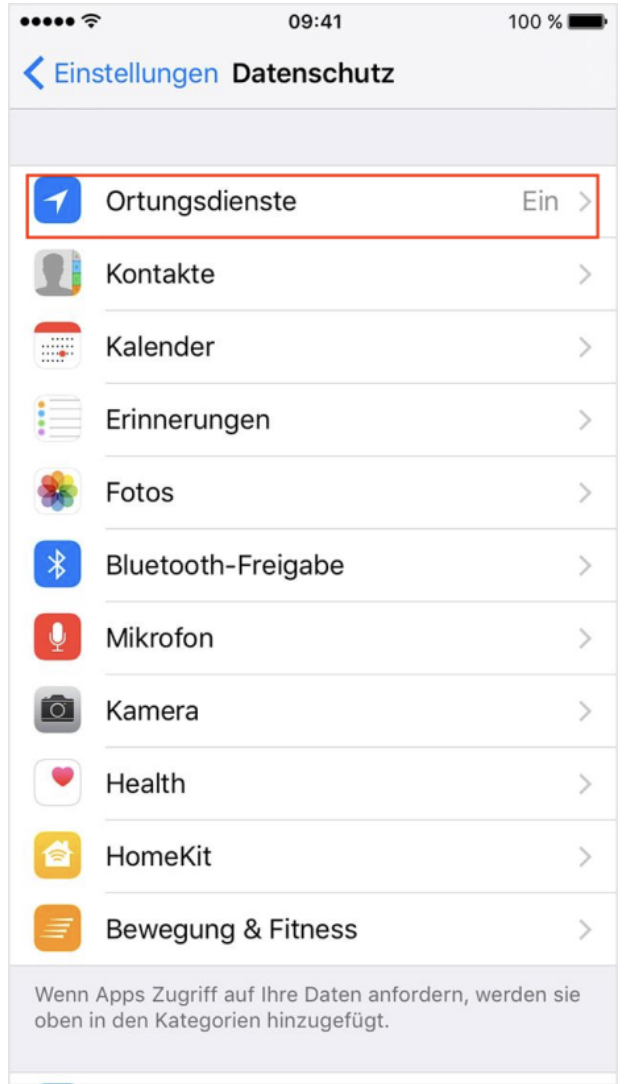
Task: Select the Health row
Action: [312, 784]
